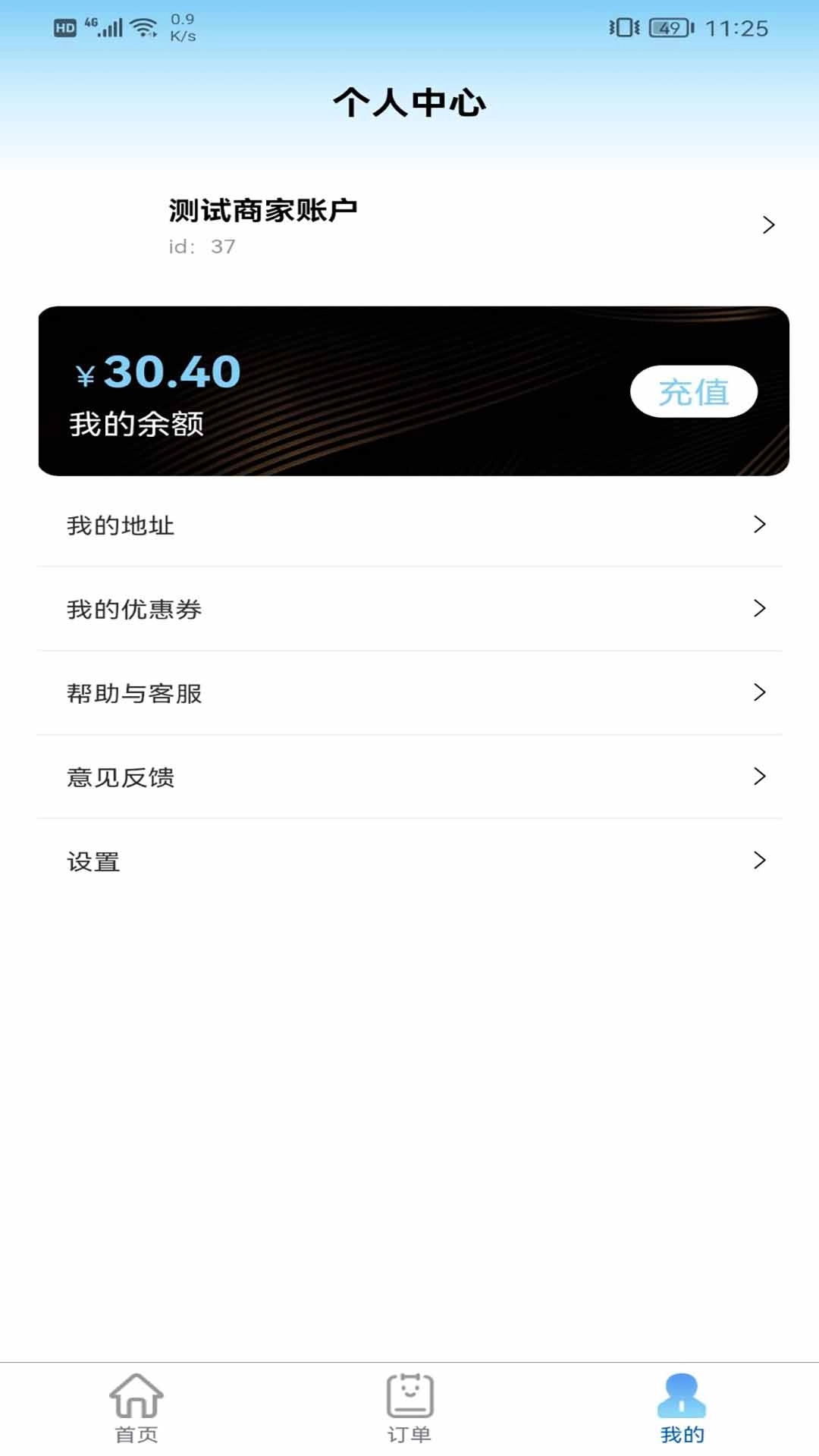Go to 意见反馈 feedback
The image size is (819, 1456).
coord(409,777)
